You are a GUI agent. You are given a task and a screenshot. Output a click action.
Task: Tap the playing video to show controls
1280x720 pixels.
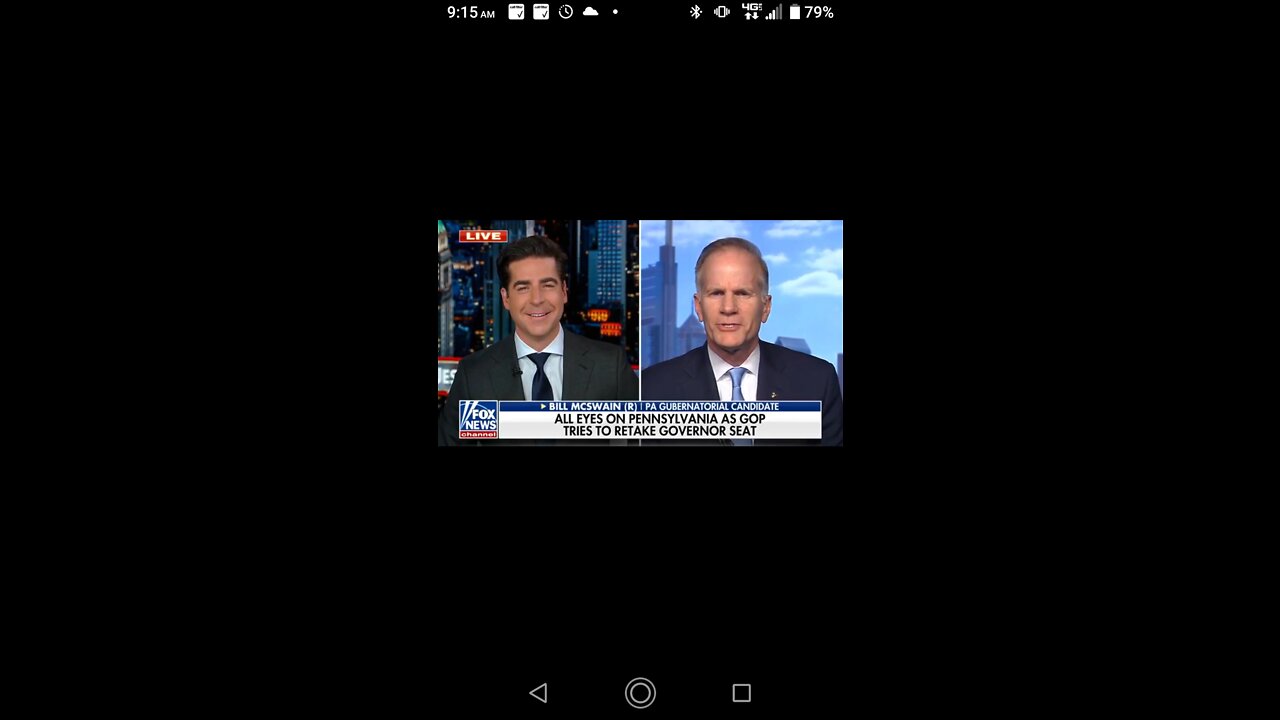tap(640, 332)
